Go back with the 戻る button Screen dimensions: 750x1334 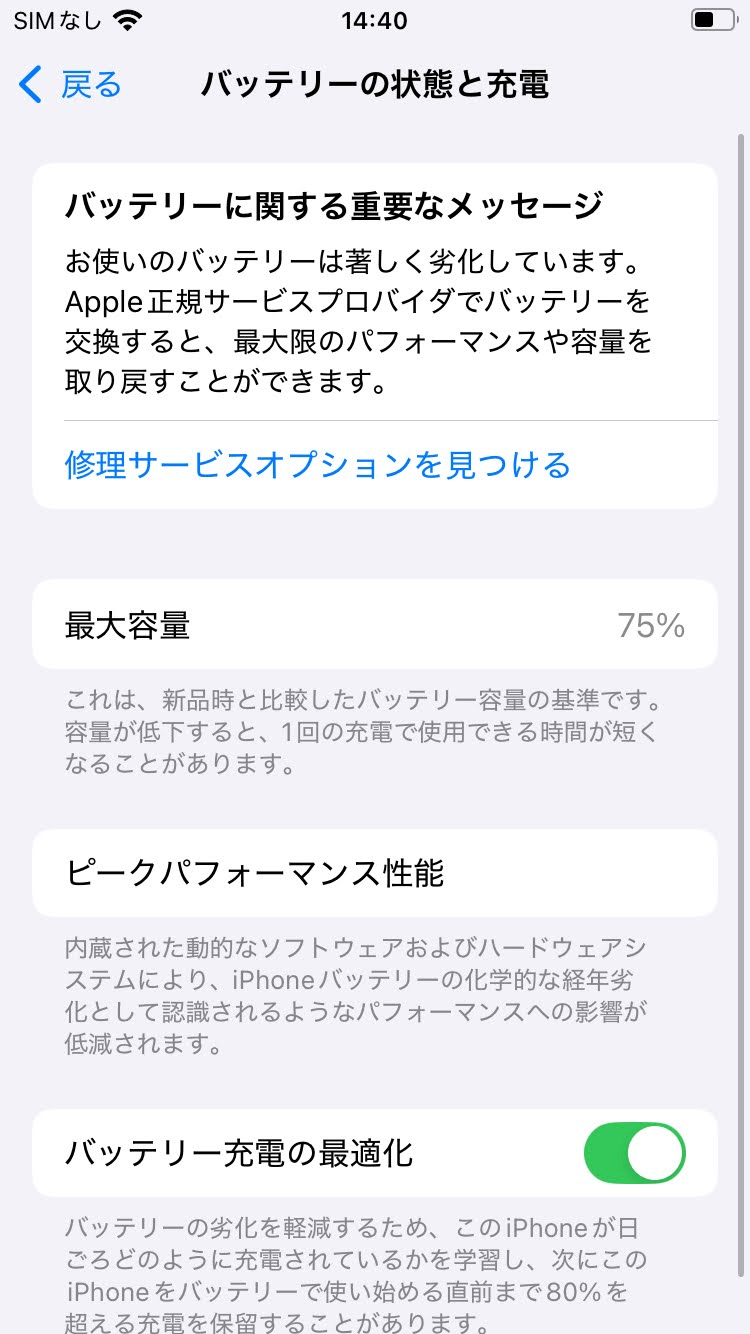pyautogui.click(x=70, y=85)
